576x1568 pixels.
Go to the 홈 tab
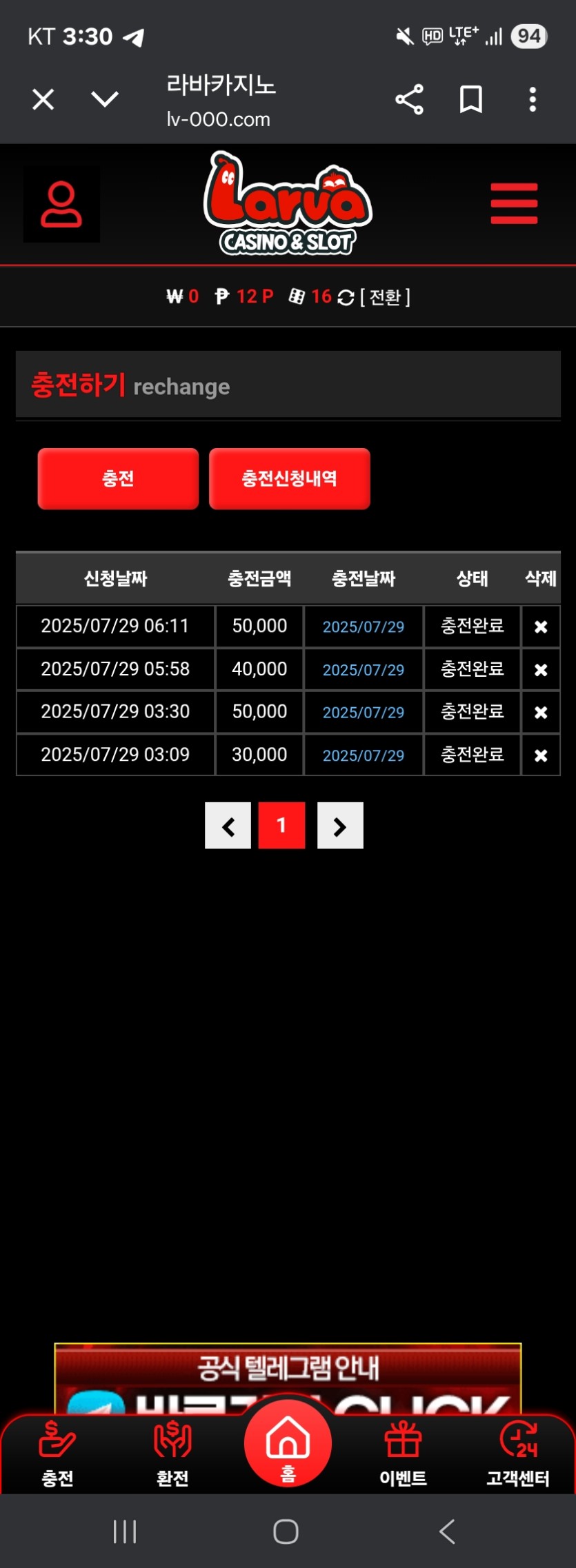(x=288, y=1444)
